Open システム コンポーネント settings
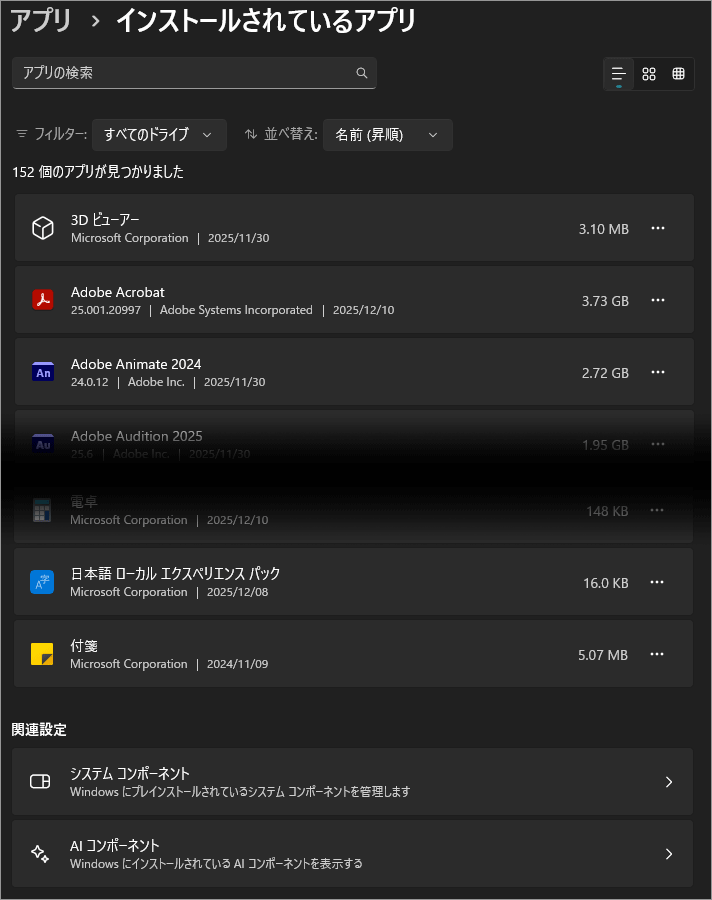The height and width of the screenshot is (900, 712). [352, 781]
